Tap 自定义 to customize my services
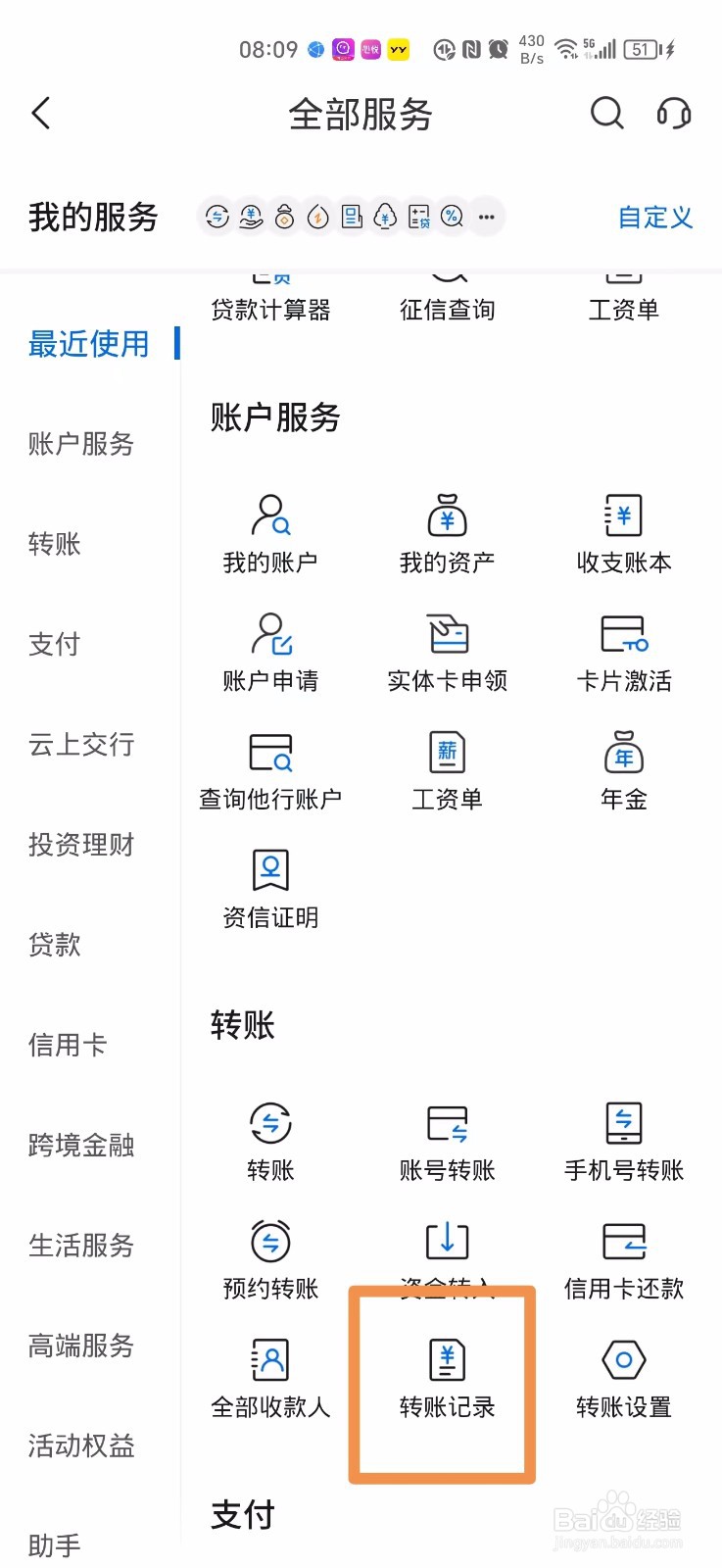The image size is (722, 1568). (654, 218)
